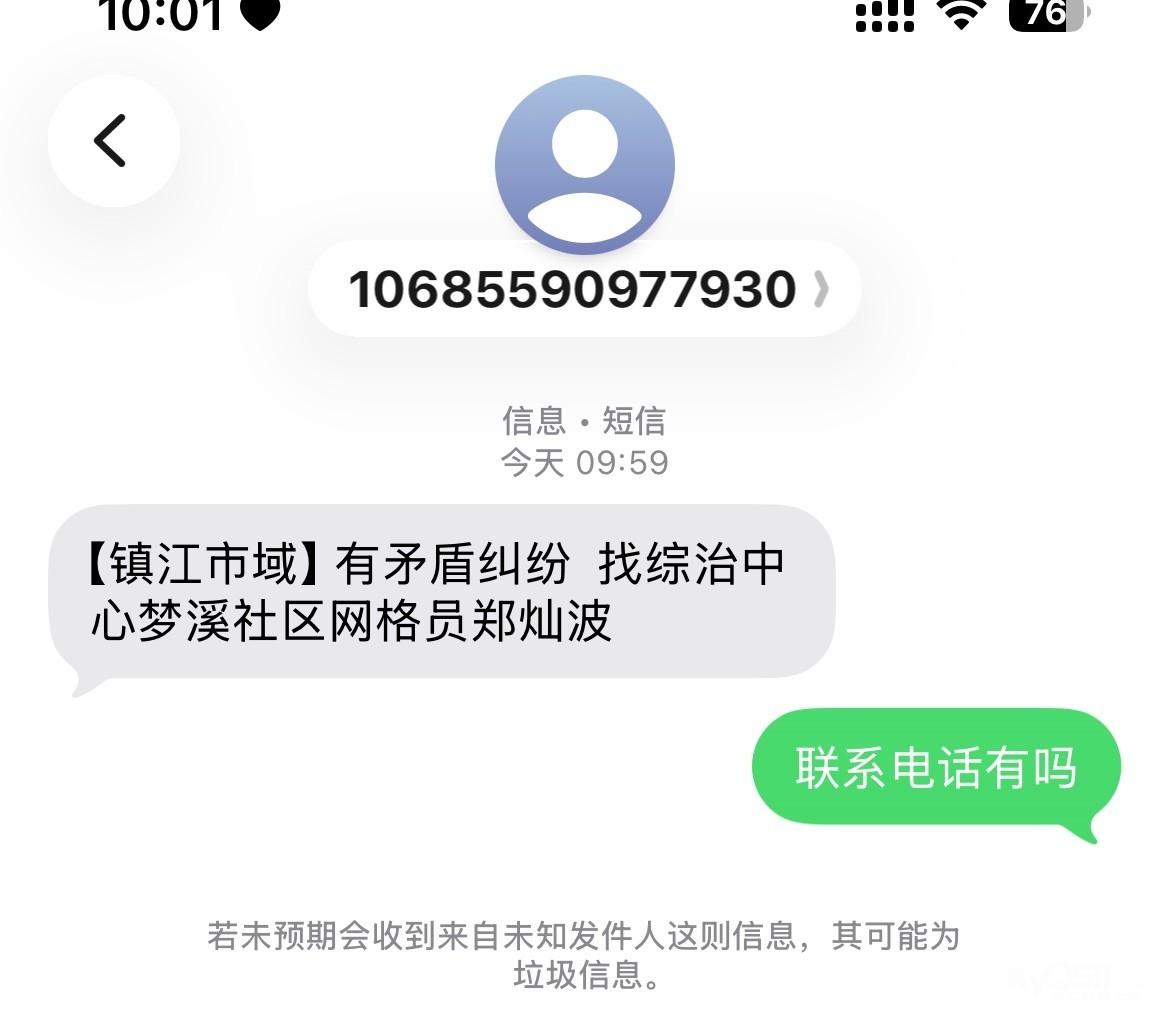Open contact details for 10685590977930
This screenshot has height=1014, width=1170.
tap(584, 289)
